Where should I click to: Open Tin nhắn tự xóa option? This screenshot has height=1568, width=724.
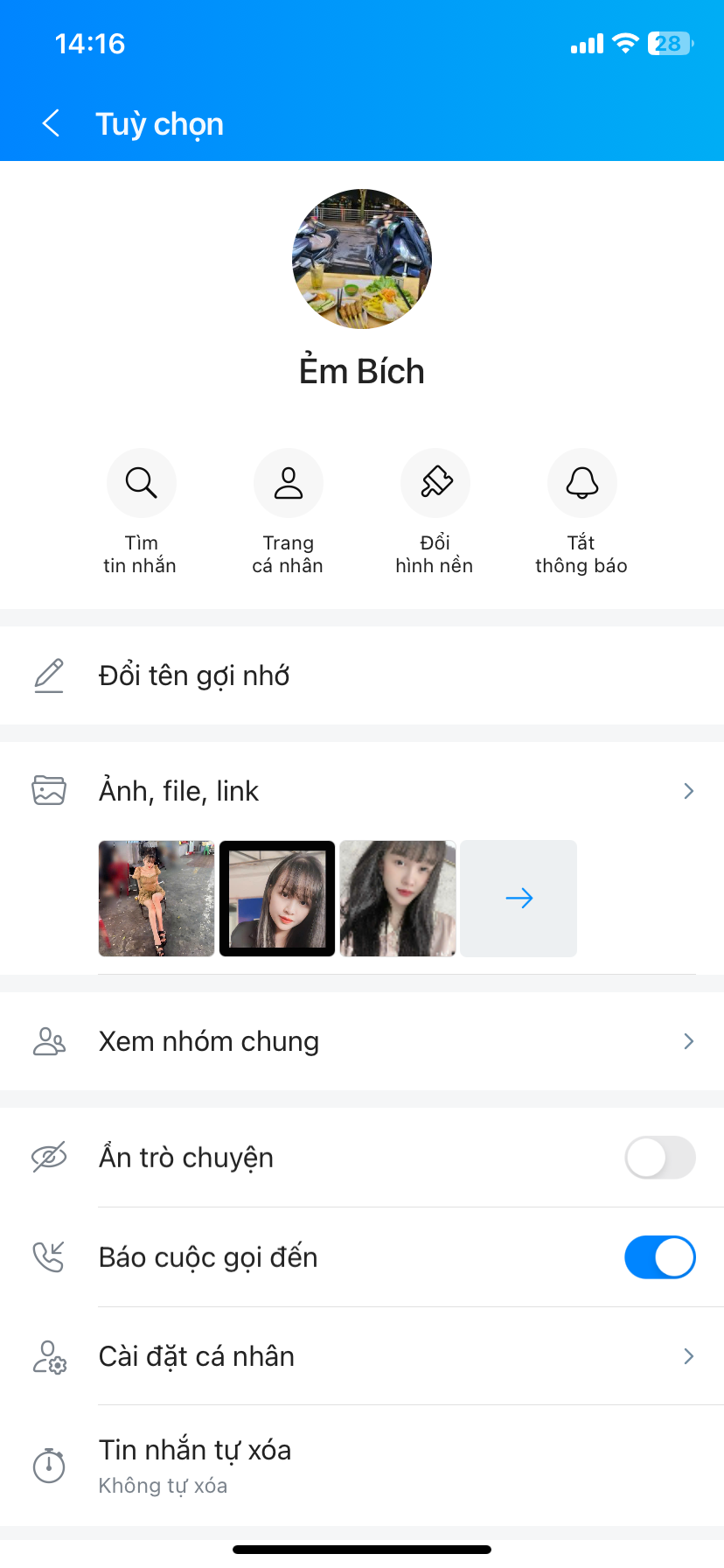coord(362,1465)
